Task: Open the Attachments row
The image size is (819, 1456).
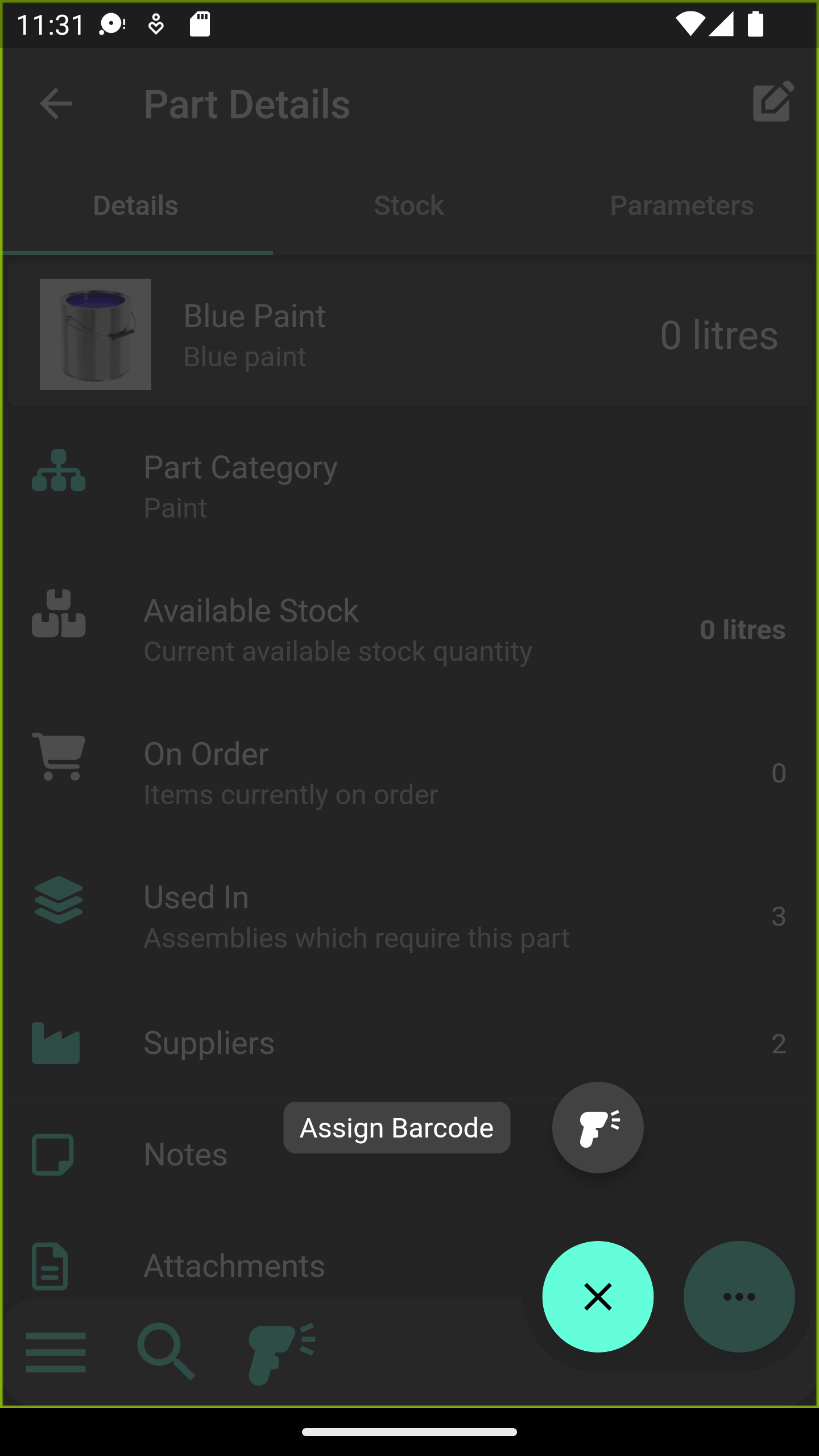Action: [x=262, y=1266]
